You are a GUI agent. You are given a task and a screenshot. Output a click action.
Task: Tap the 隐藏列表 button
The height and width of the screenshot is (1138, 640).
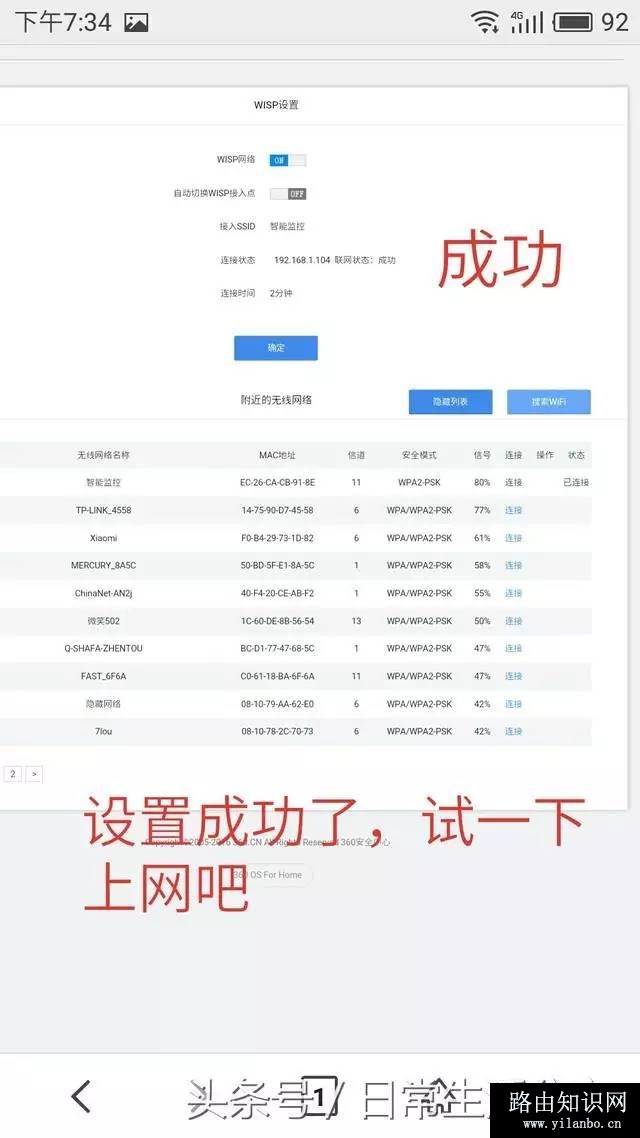[451, 401]
